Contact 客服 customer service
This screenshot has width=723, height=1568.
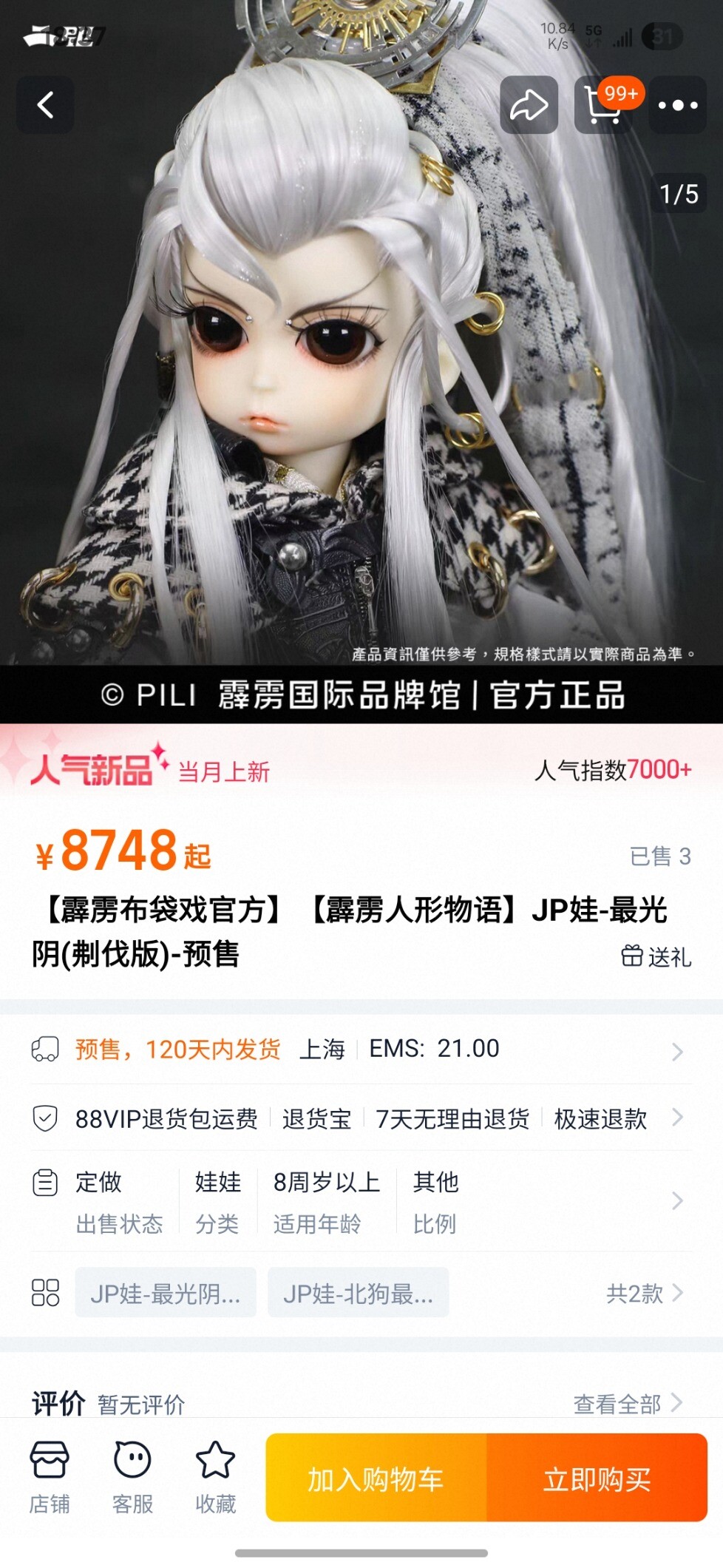132,1478
